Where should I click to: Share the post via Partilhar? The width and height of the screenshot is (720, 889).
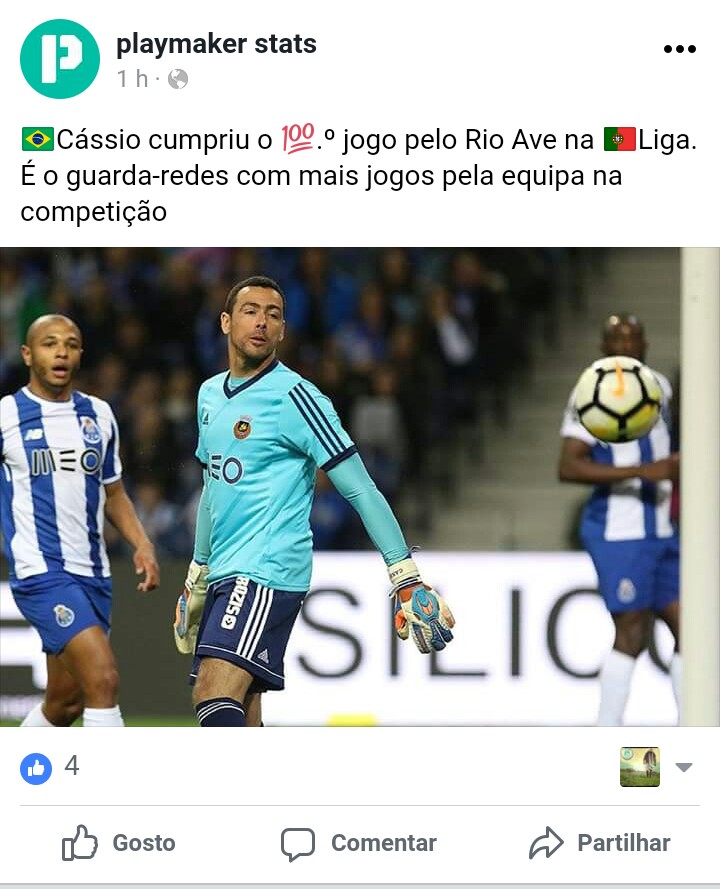pyautogui.click(x=599, y=843)
